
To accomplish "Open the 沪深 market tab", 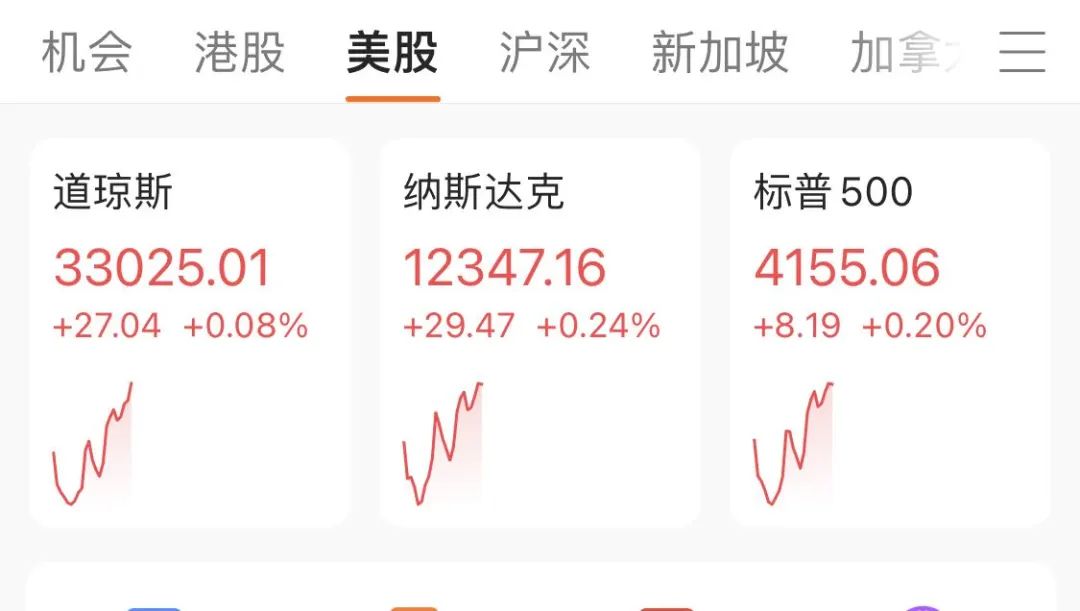I will 545,52.
